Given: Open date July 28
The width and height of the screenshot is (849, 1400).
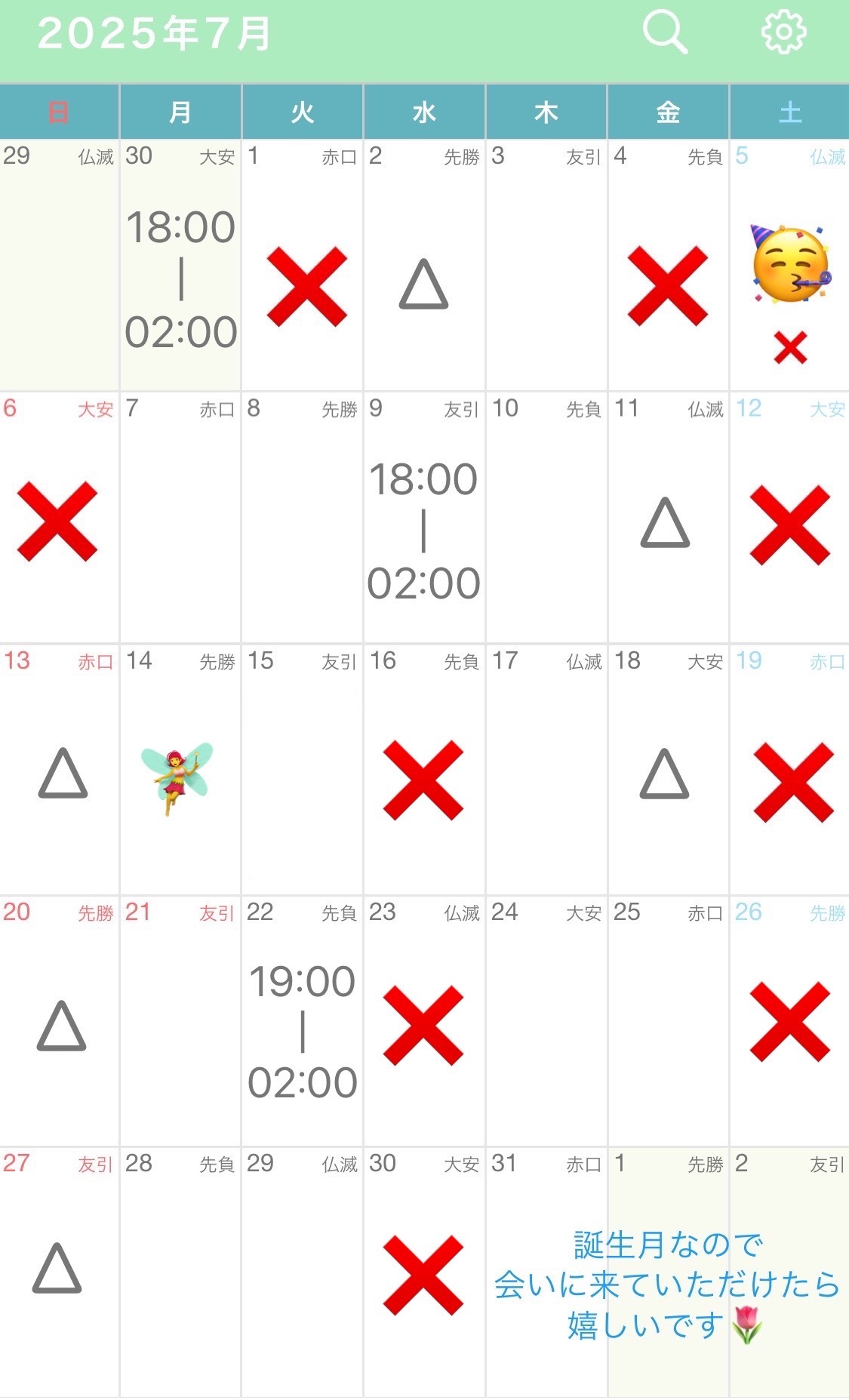Looking at the screenshot, I should click(x=180, y=1272).
